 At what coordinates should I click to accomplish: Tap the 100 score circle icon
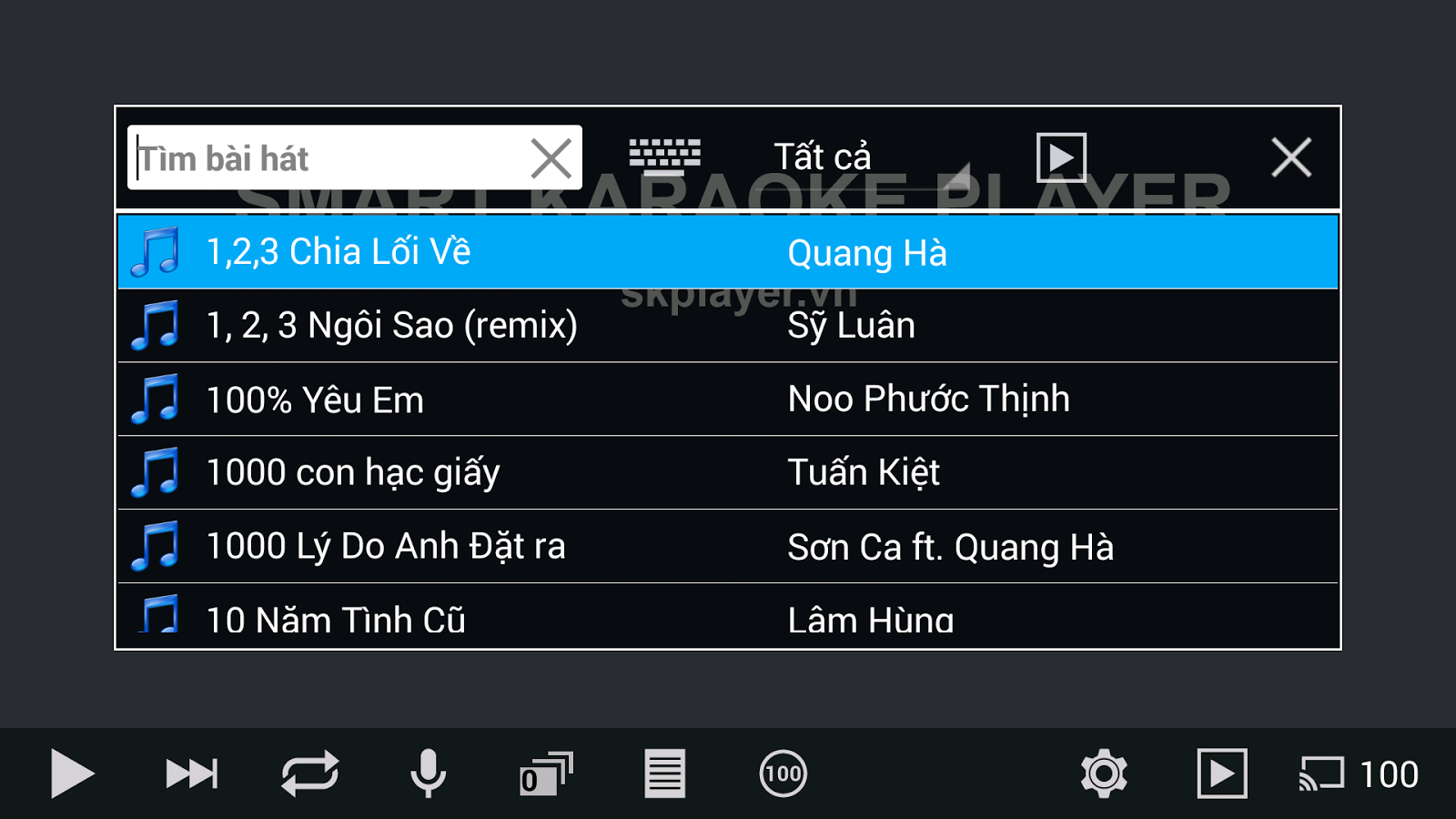[783, 774]
